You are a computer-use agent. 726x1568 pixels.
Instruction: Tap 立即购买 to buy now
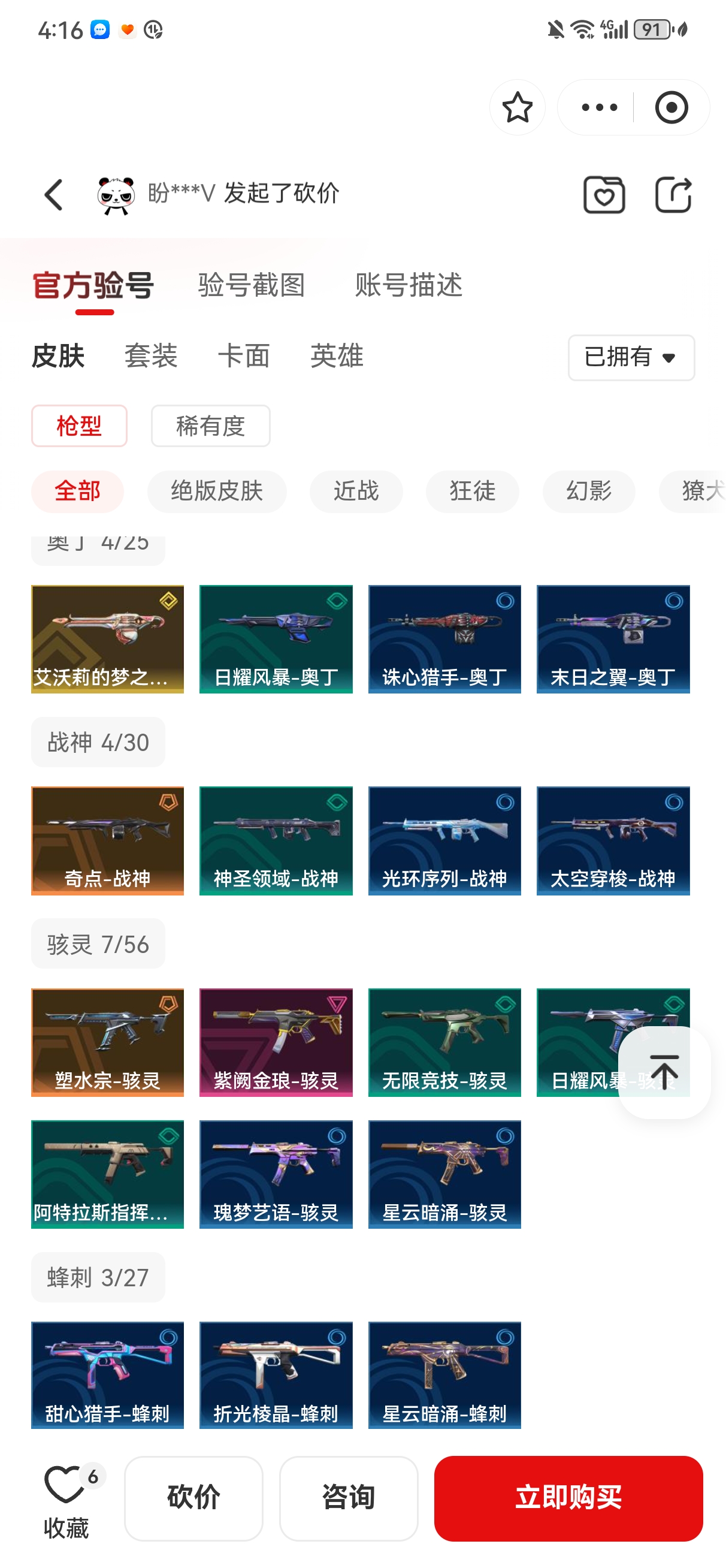click(x=568, y=1497)
